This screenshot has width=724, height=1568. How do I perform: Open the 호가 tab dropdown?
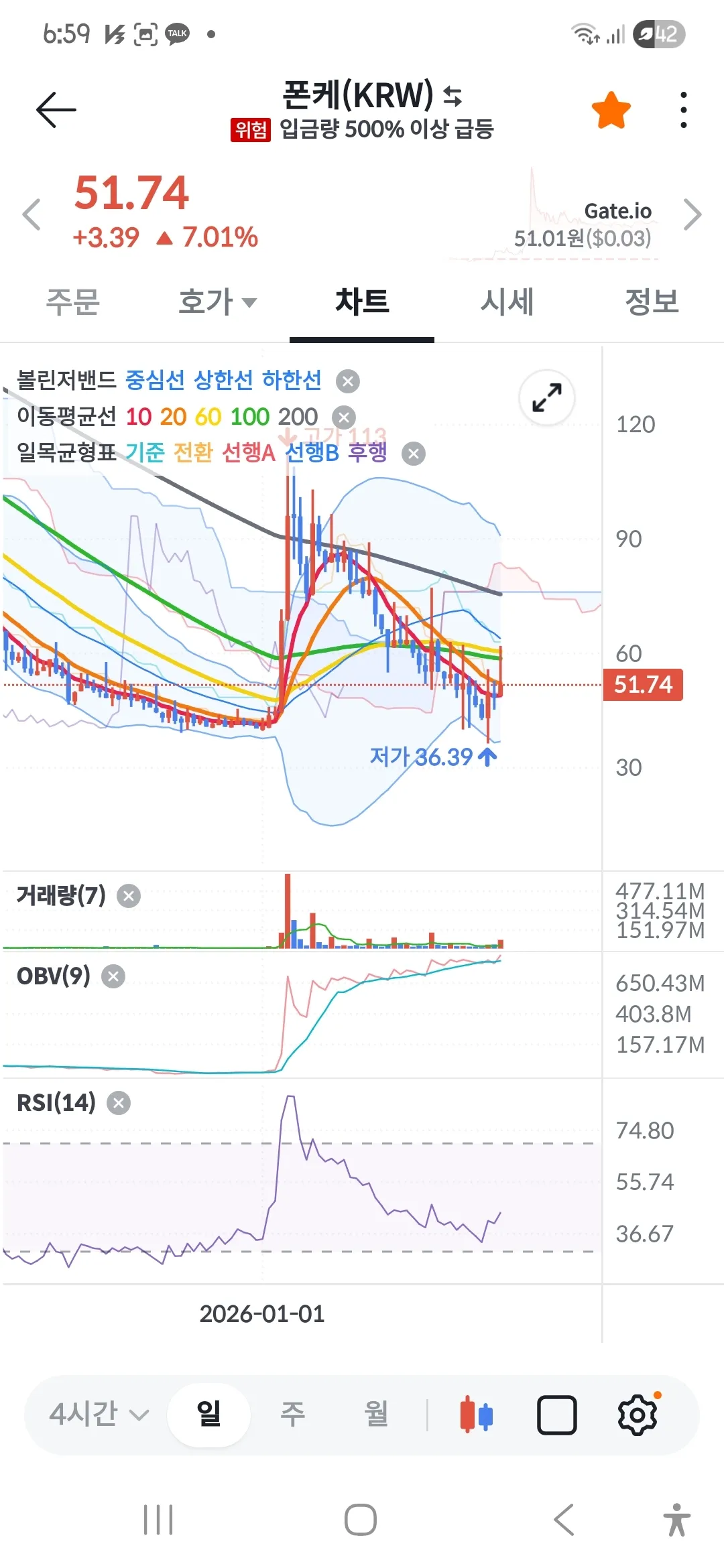217,302
